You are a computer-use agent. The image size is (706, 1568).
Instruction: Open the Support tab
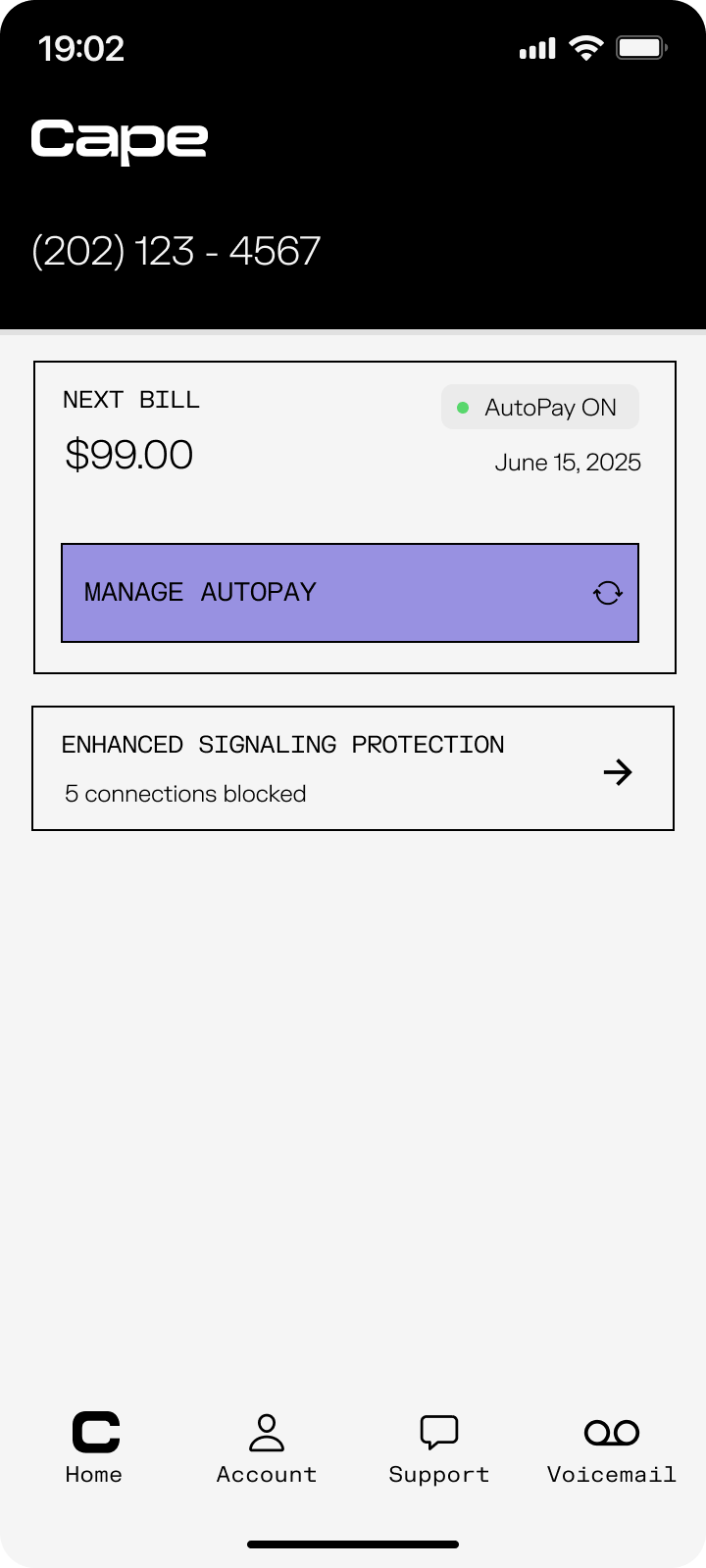[438, 1447]
